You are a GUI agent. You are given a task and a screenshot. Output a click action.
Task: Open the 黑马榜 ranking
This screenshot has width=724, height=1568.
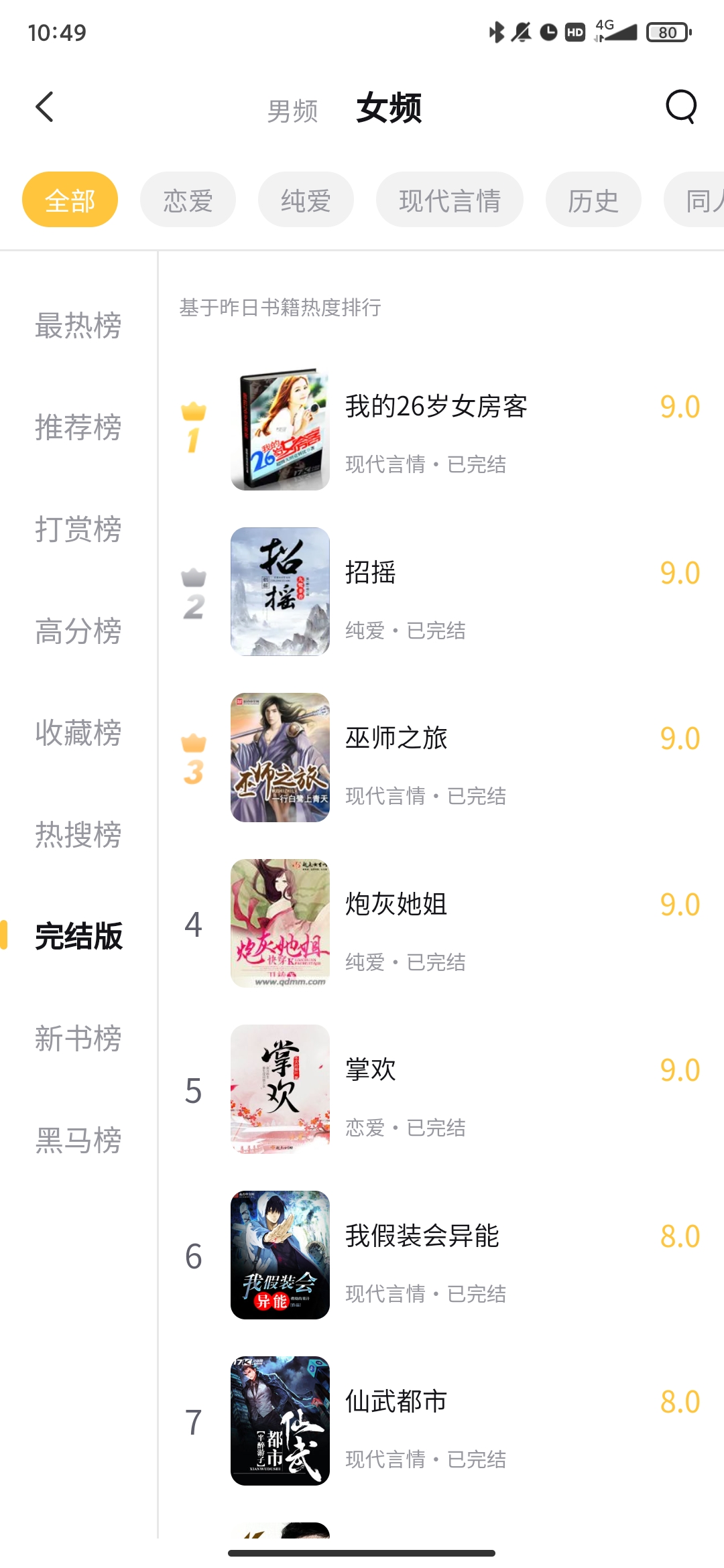click(x=78, y=1140)
